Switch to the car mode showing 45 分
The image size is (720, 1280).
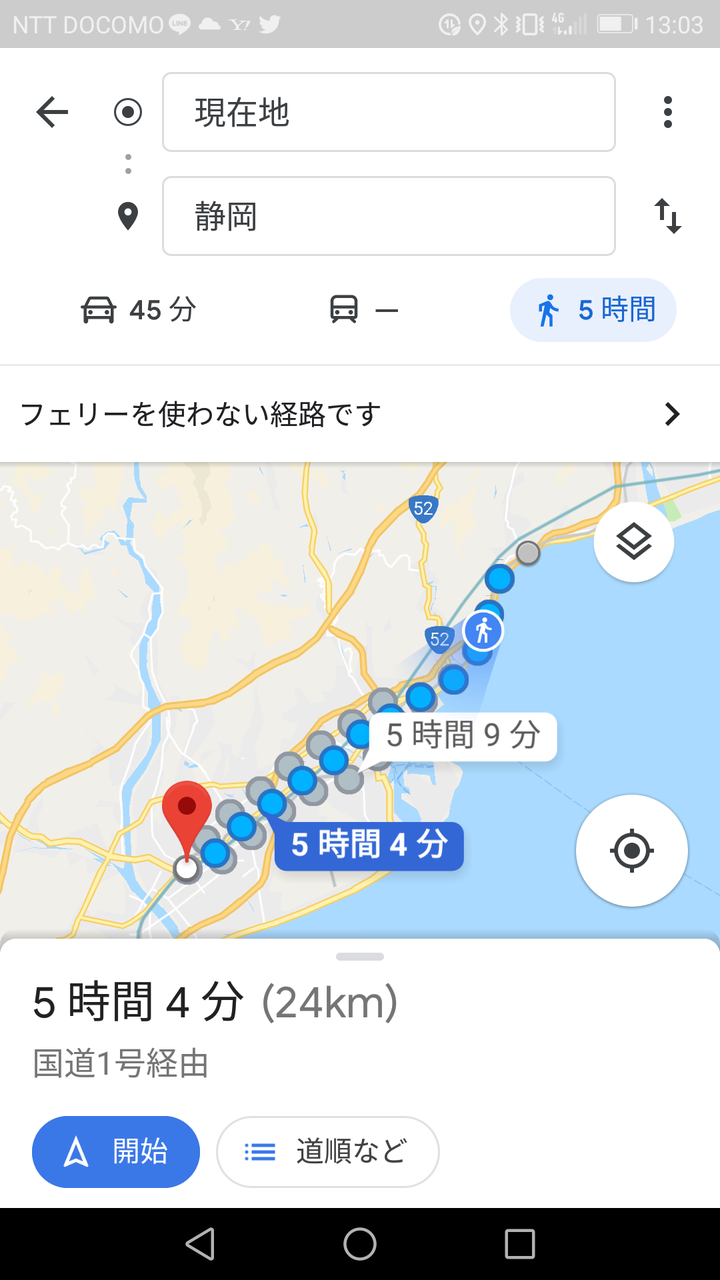coord(138,310)
